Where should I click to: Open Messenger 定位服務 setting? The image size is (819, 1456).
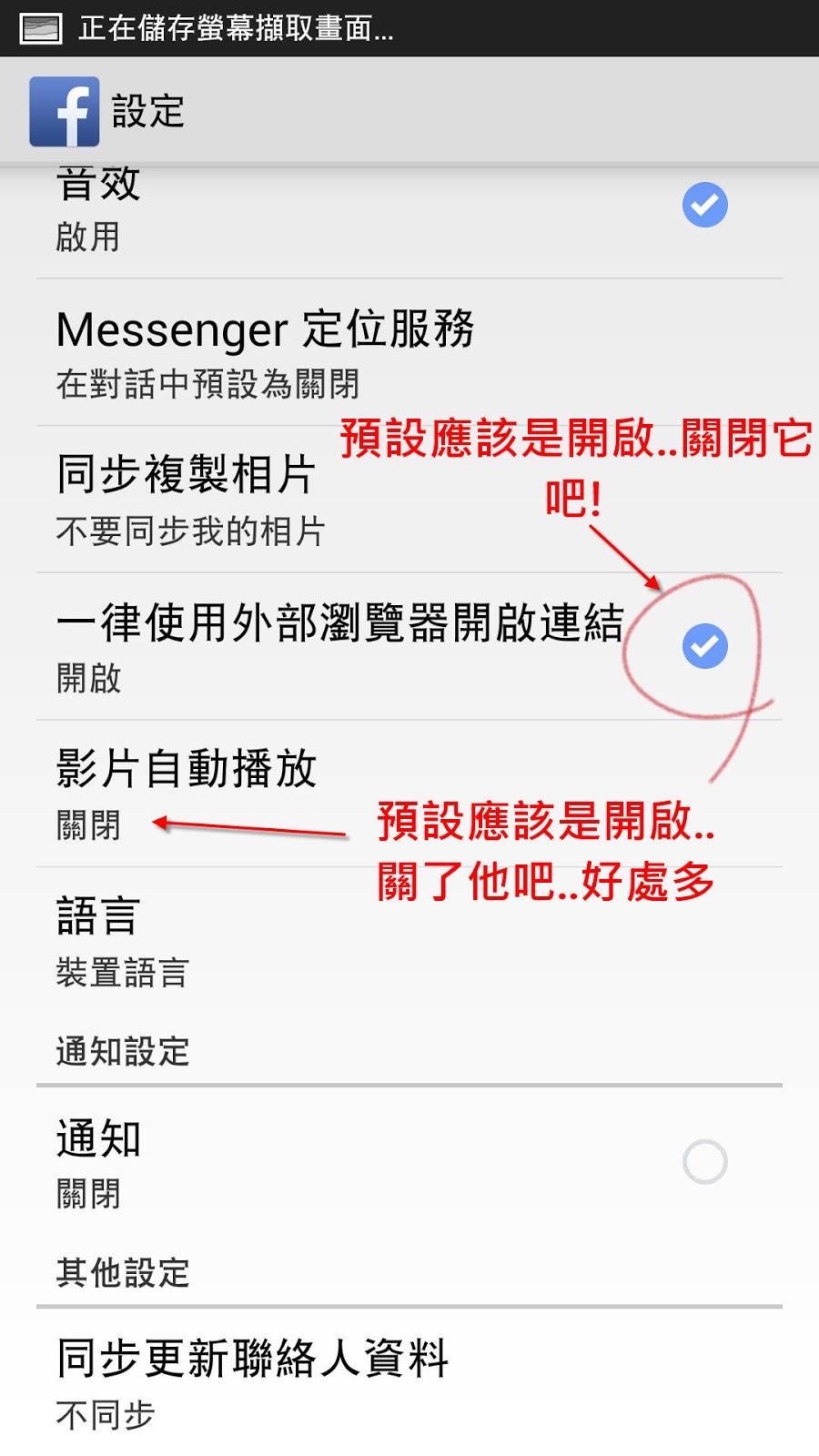click(x=264, y=352)
